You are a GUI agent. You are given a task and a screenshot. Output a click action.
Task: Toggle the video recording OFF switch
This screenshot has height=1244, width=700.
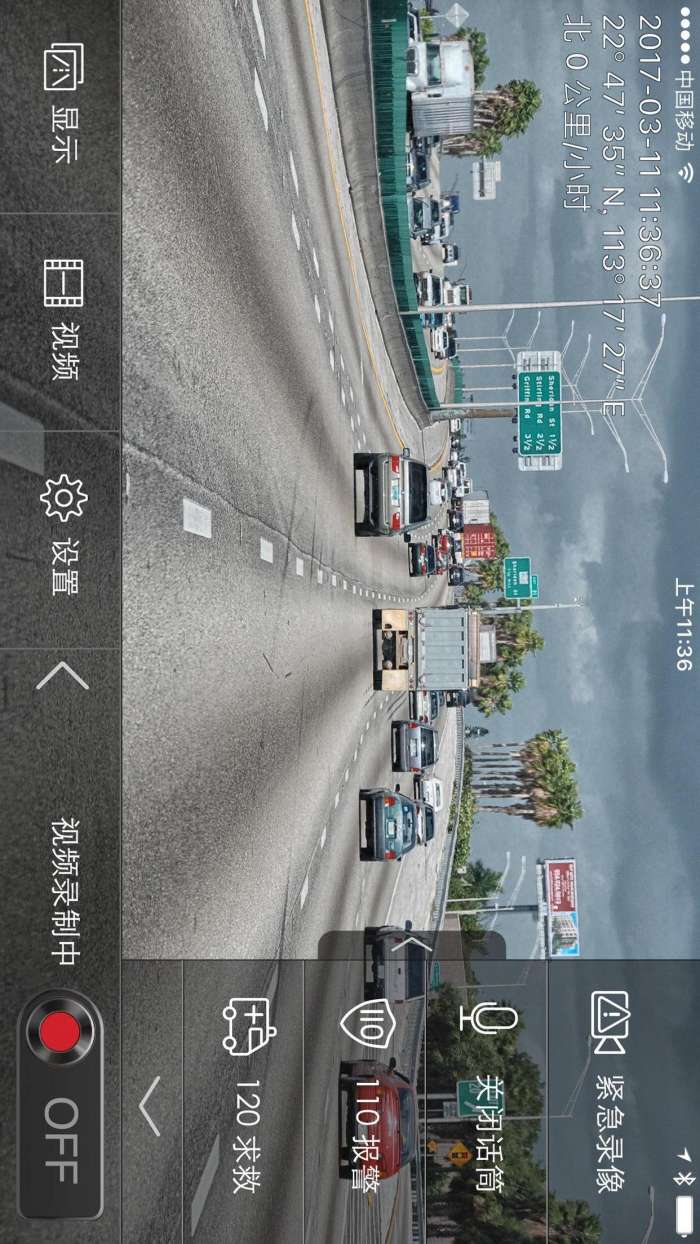60,1104
